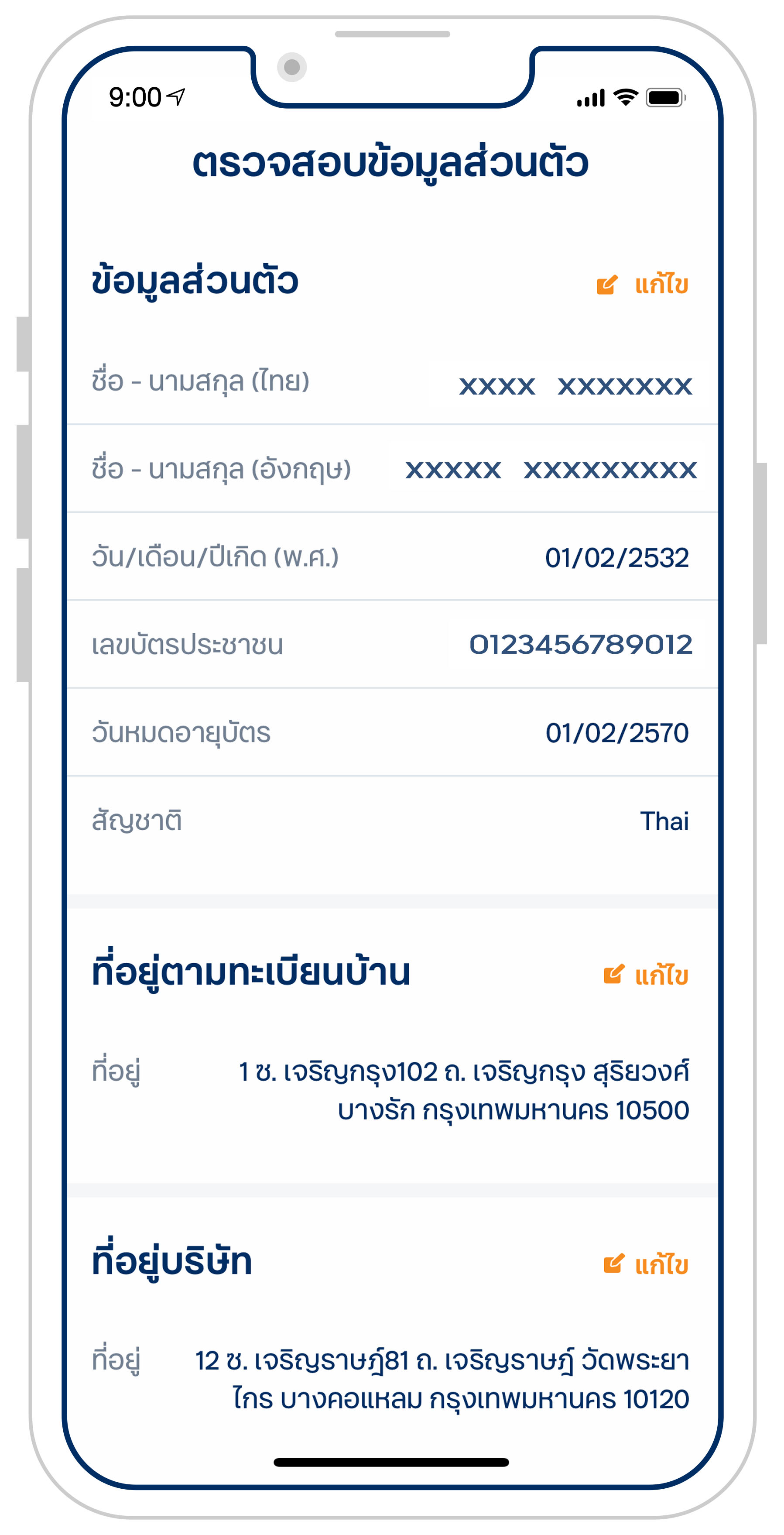Screen dimensions: 784x1535
Task: Edit the ข้อมูลส่วนตัว personal information section
Action: (x=642, y=285)
